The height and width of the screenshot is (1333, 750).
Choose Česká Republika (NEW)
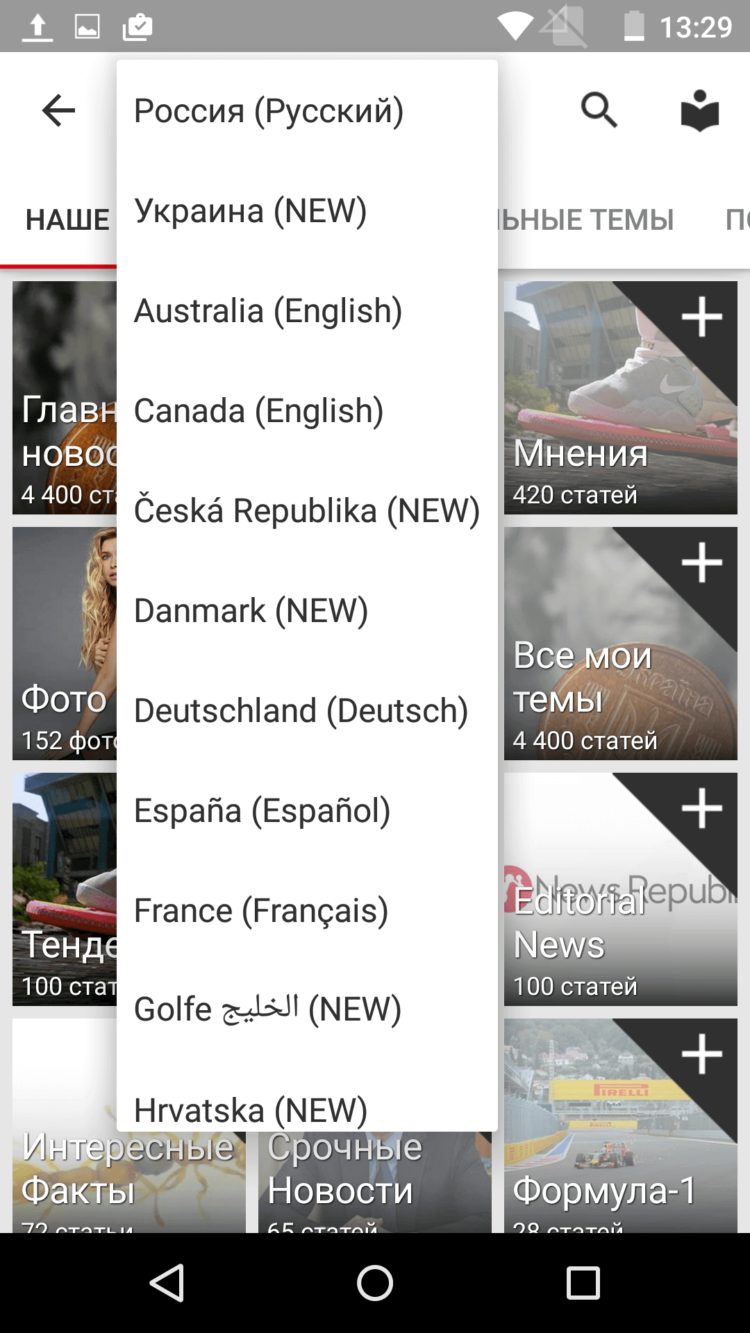(x=306, y=511)
